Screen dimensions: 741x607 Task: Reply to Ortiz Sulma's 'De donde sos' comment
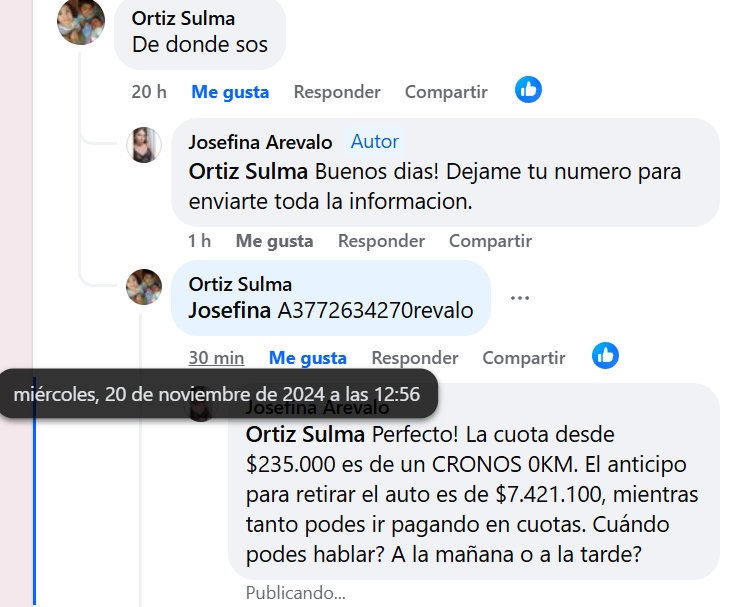coord(337,92)
